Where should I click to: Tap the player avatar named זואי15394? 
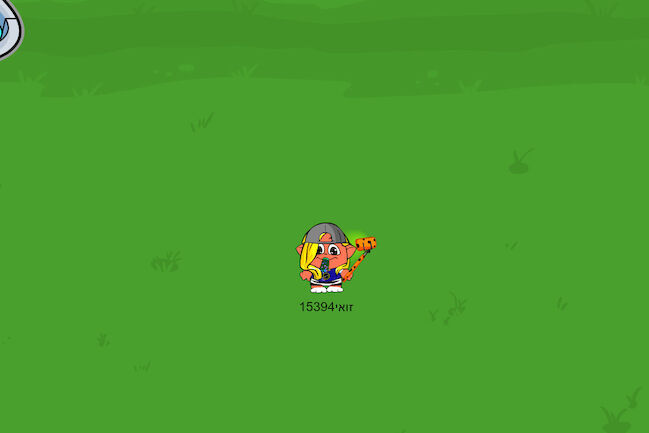click(x=326, y=258)
